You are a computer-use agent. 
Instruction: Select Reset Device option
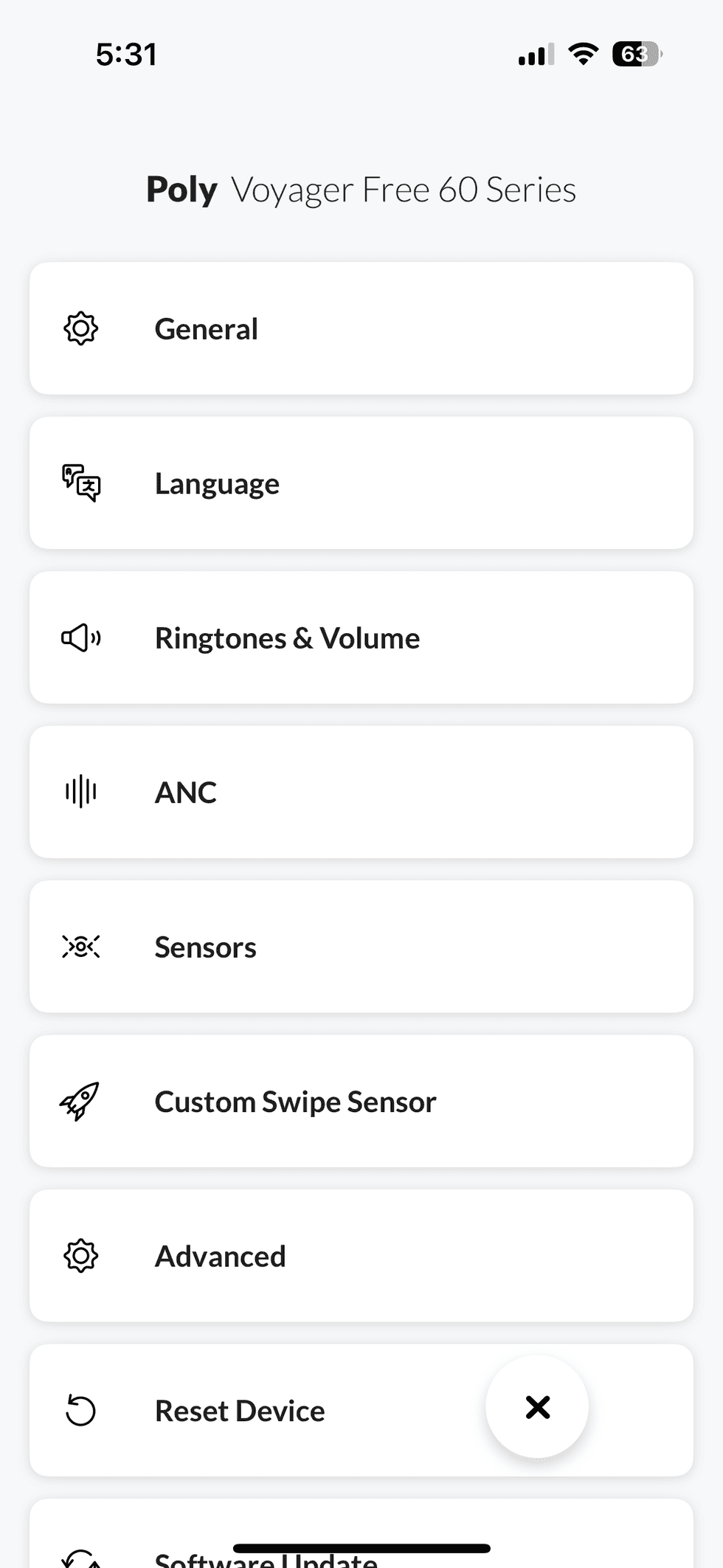295,1409
